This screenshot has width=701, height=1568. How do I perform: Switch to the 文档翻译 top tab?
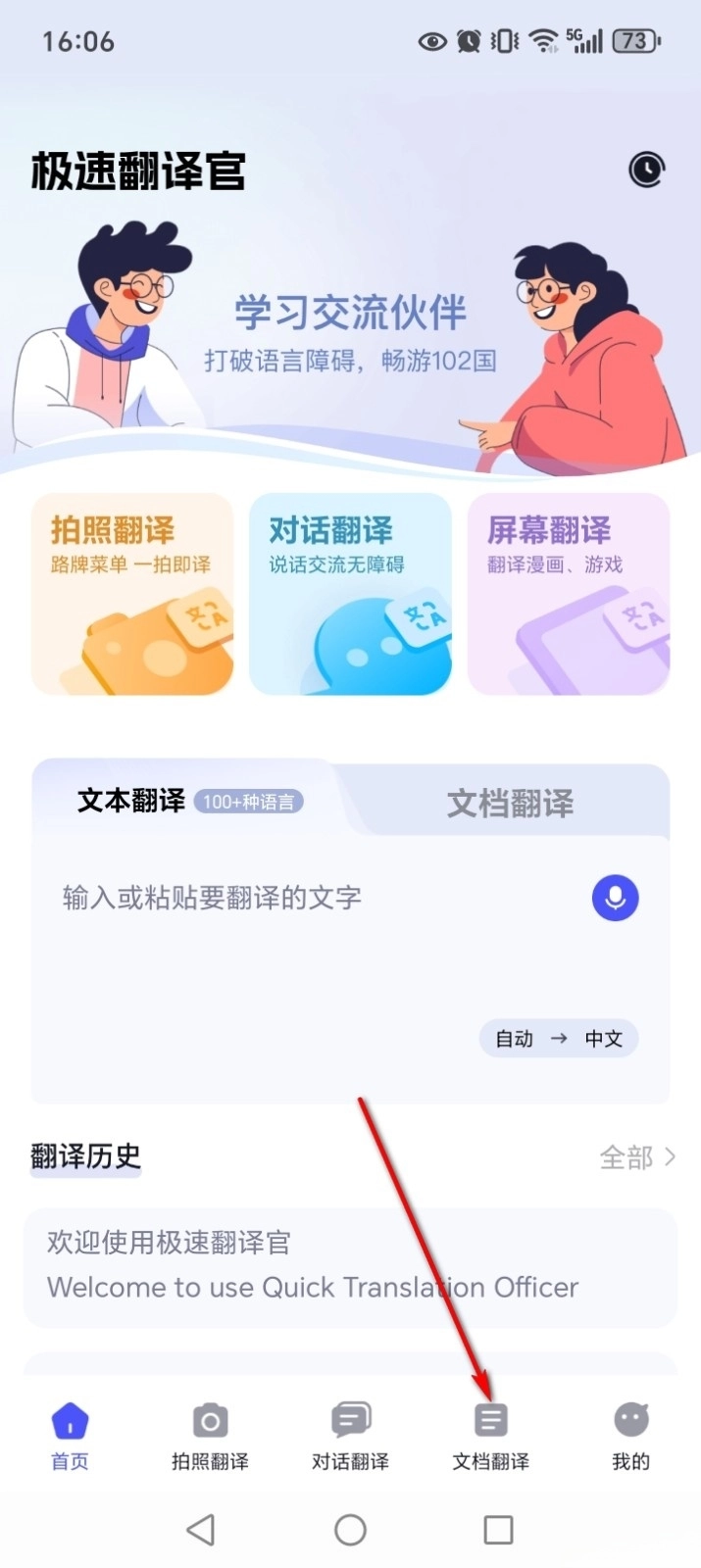[x=510, y=803]
